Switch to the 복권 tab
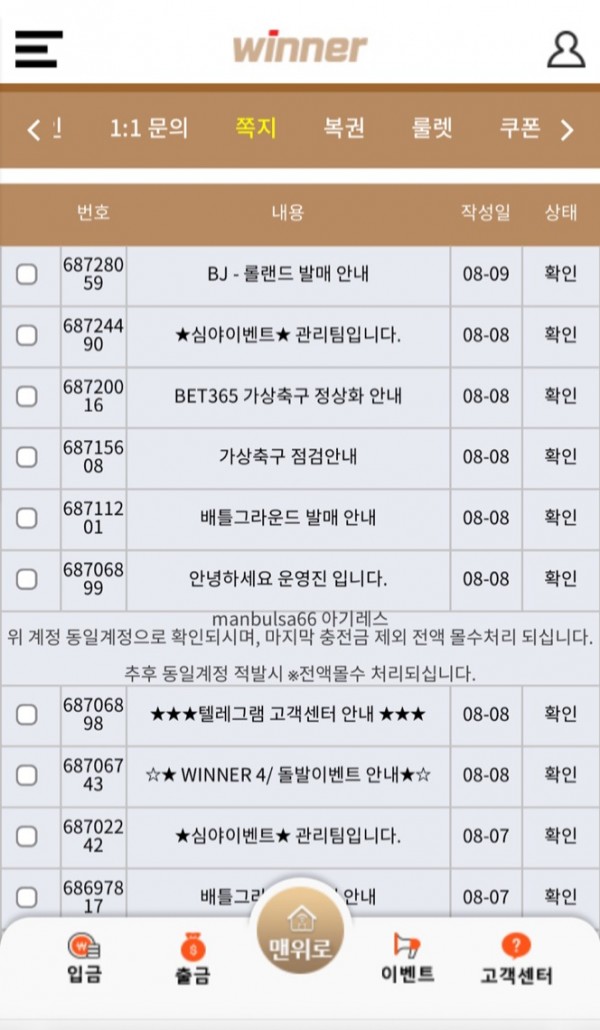 click(x=343, y=128)
